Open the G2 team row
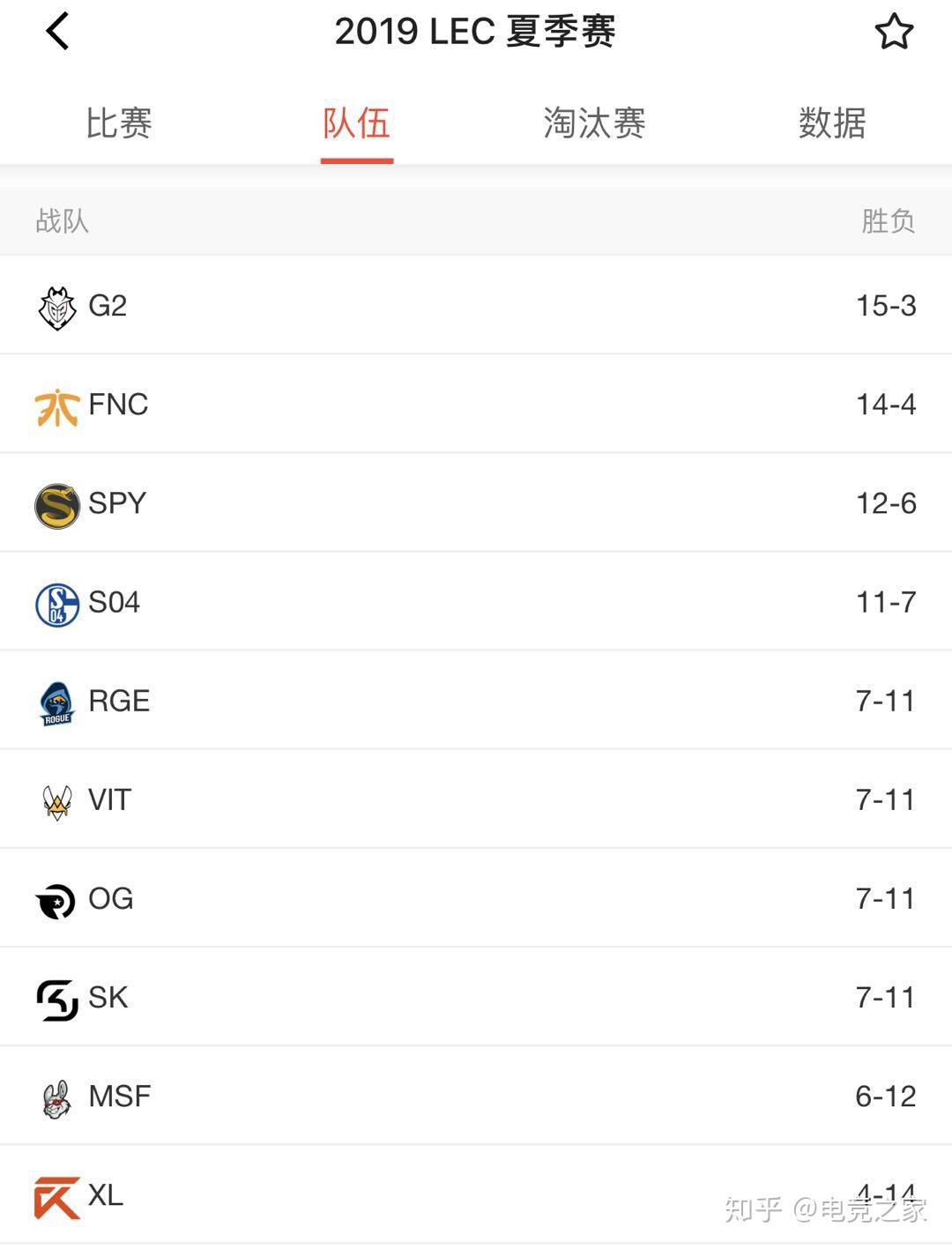 [476, 306]
